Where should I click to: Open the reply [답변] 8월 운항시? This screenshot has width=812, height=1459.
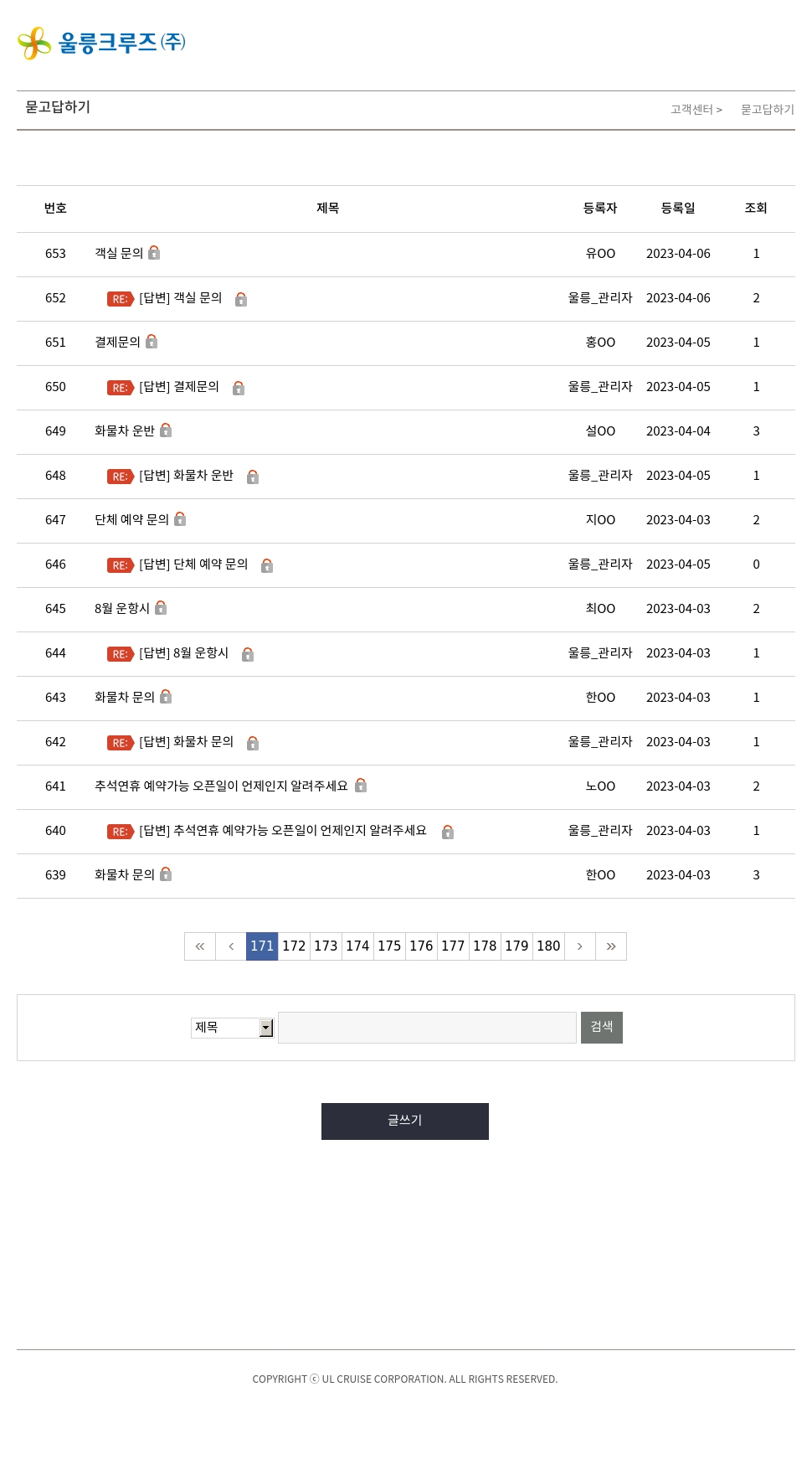point(183,653)
